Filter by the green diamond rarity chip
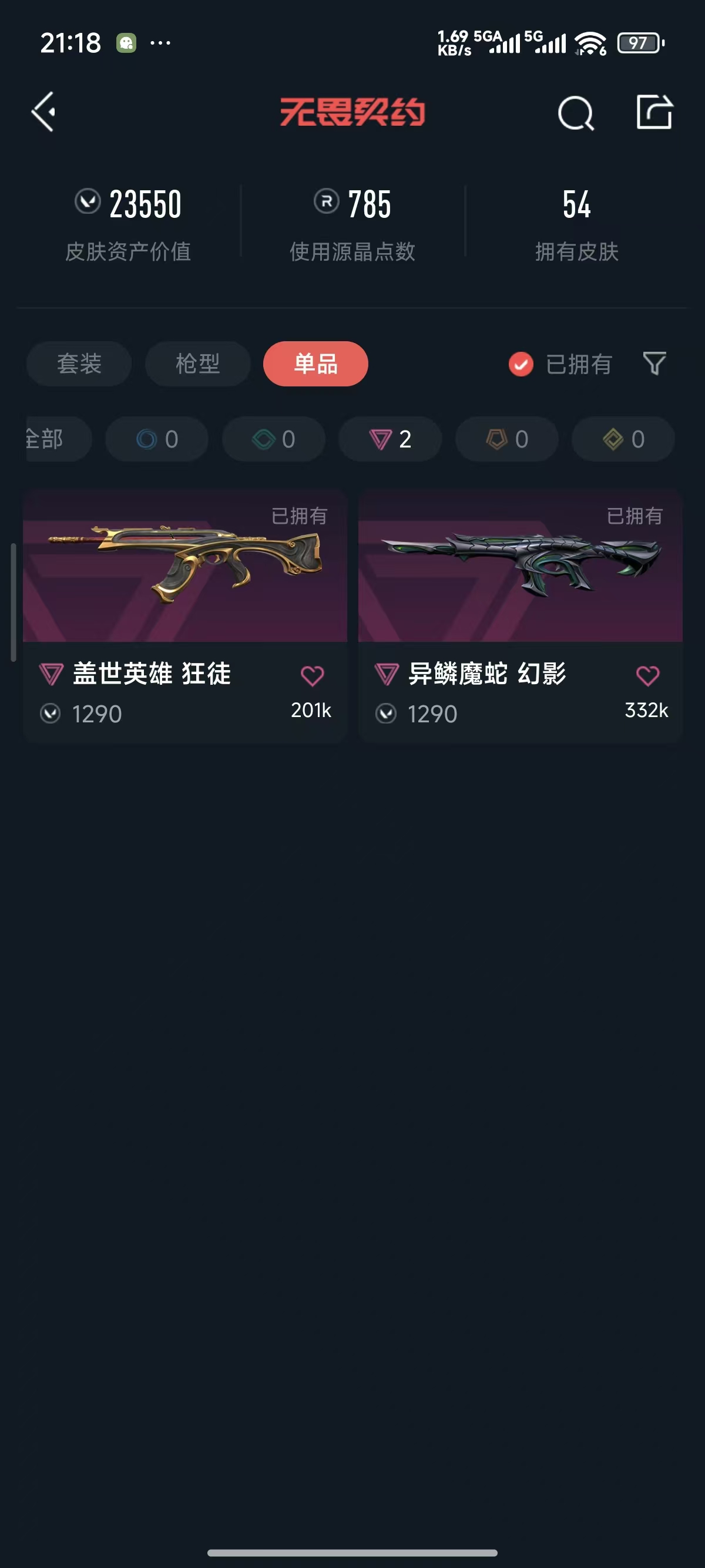The image size is (705, 1568). (x=273, y=439)
